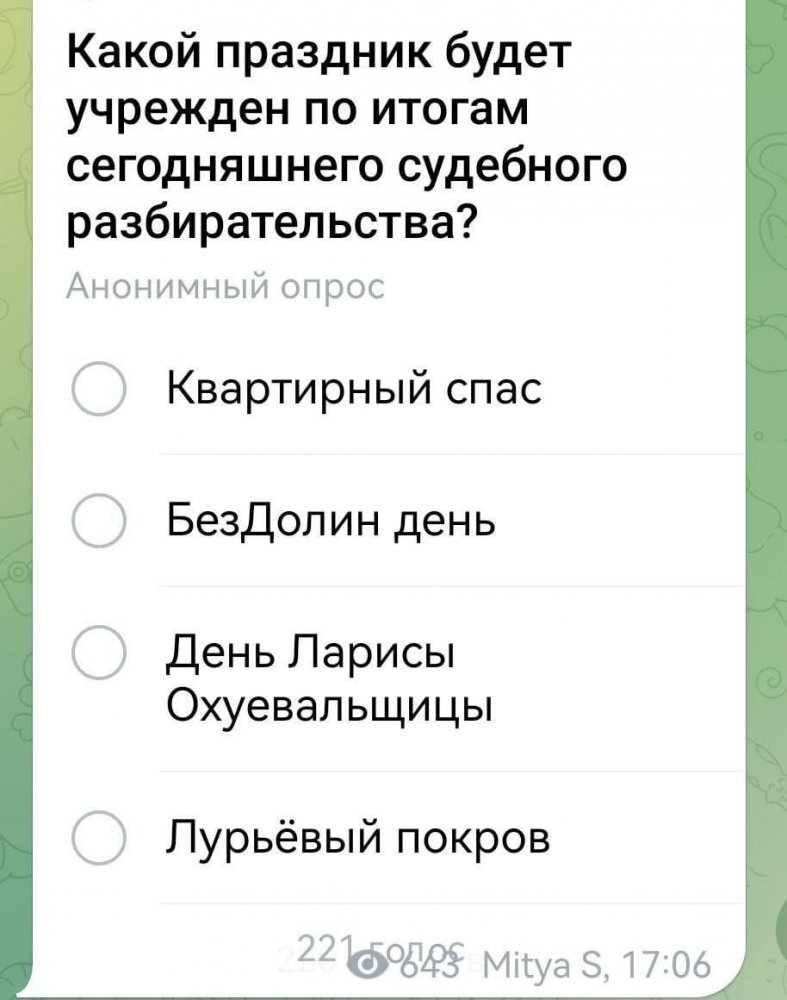Vote for БезДолин день
This screenshot has width=787, height=1000.
point(99,521)
